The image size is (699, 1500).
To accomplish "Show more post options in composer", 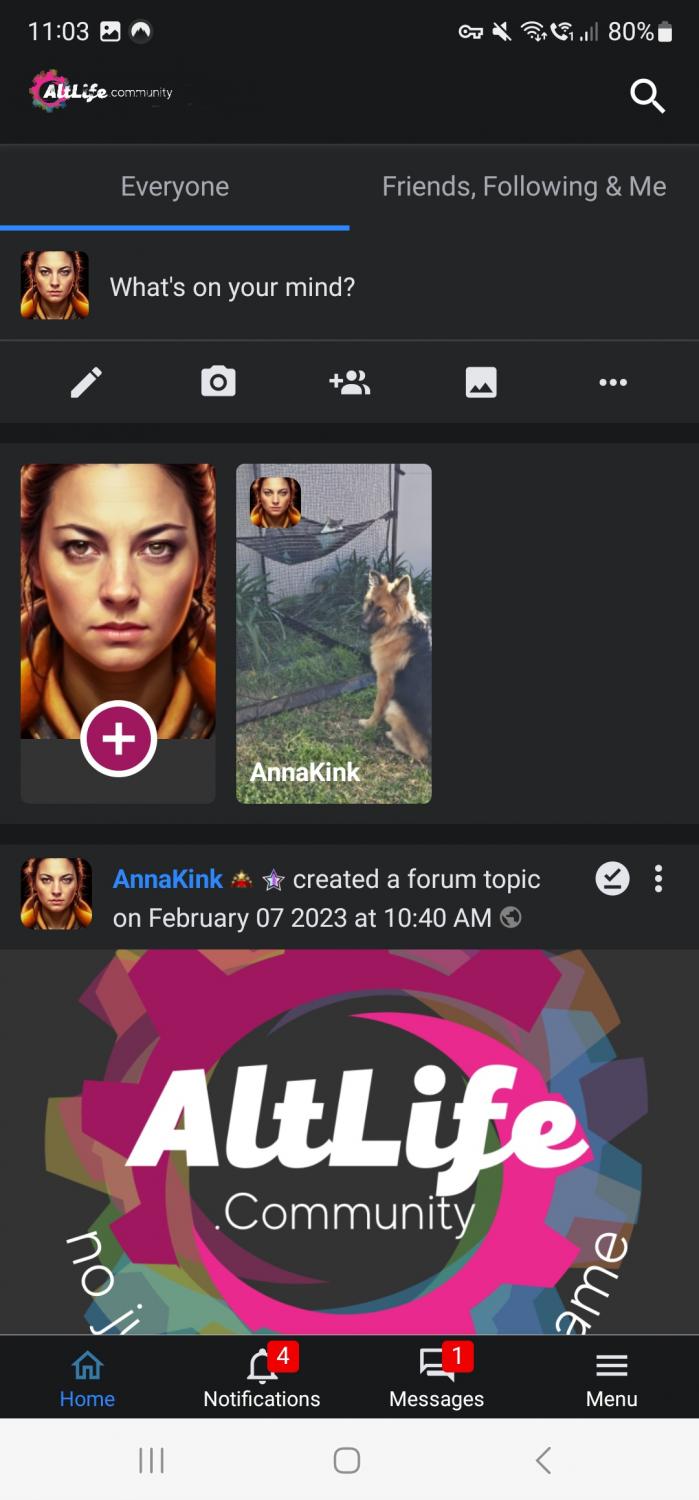I will (612, 382).
